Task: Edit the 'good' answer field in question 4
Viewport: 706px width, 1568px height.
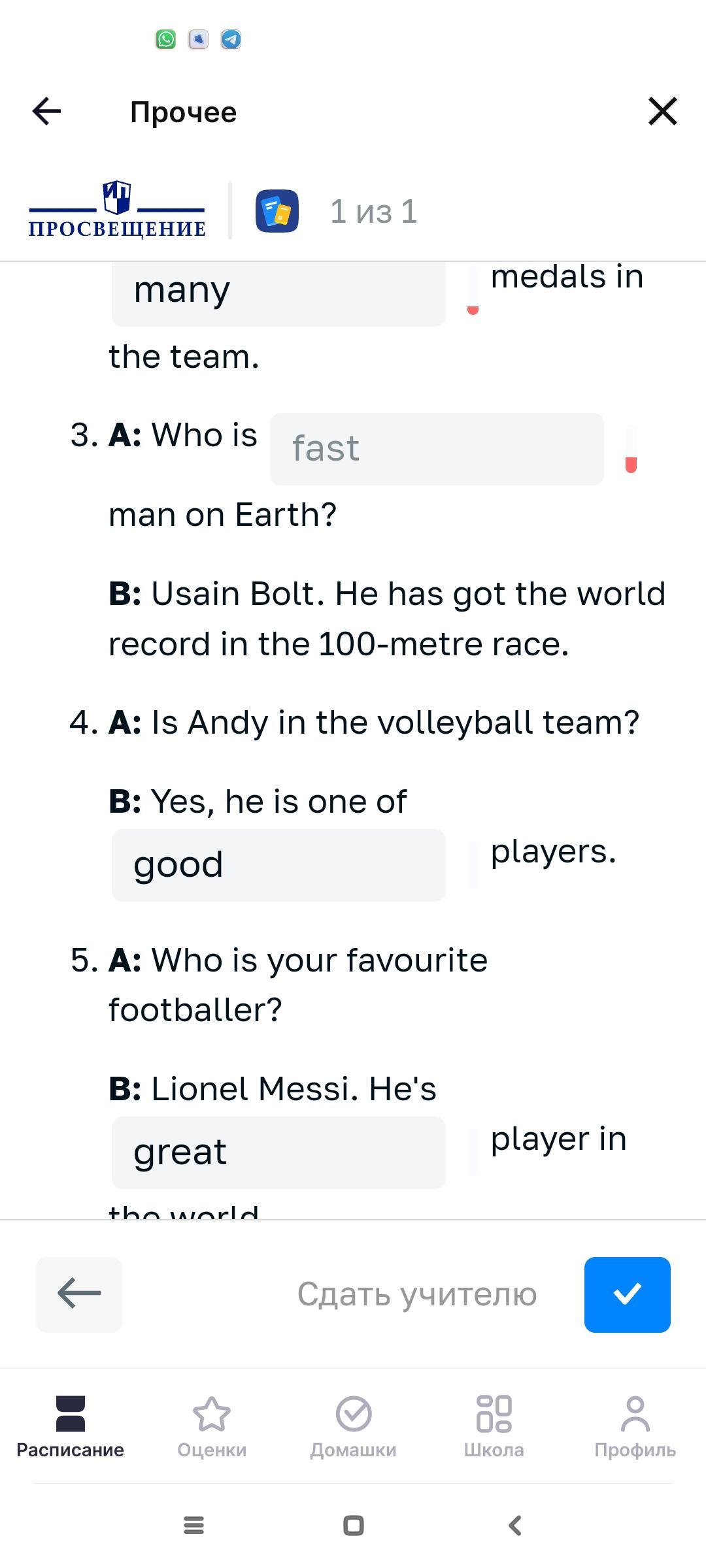Action: [278, 865]
